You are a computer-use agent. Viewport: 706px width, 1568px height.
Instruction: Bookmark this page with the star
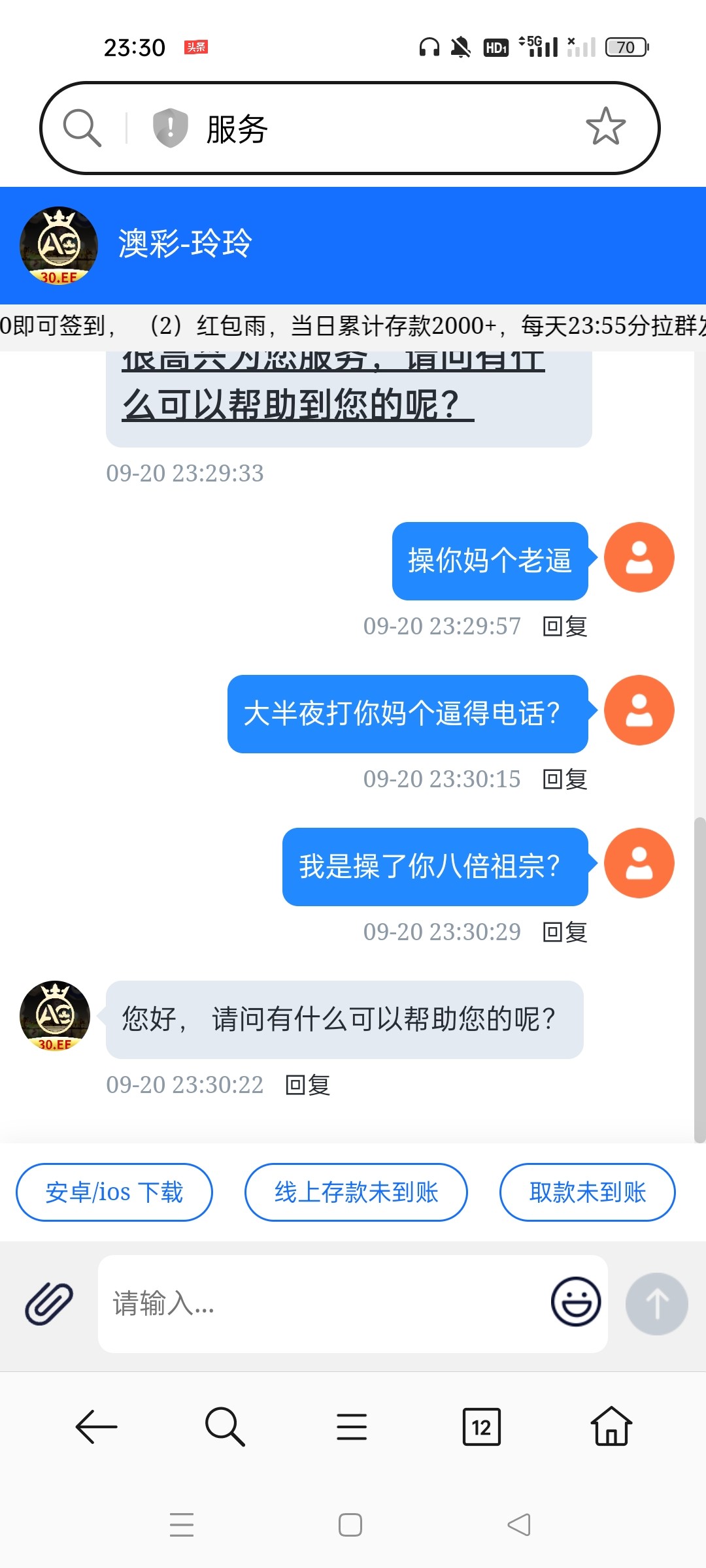[x=605, y=127]
